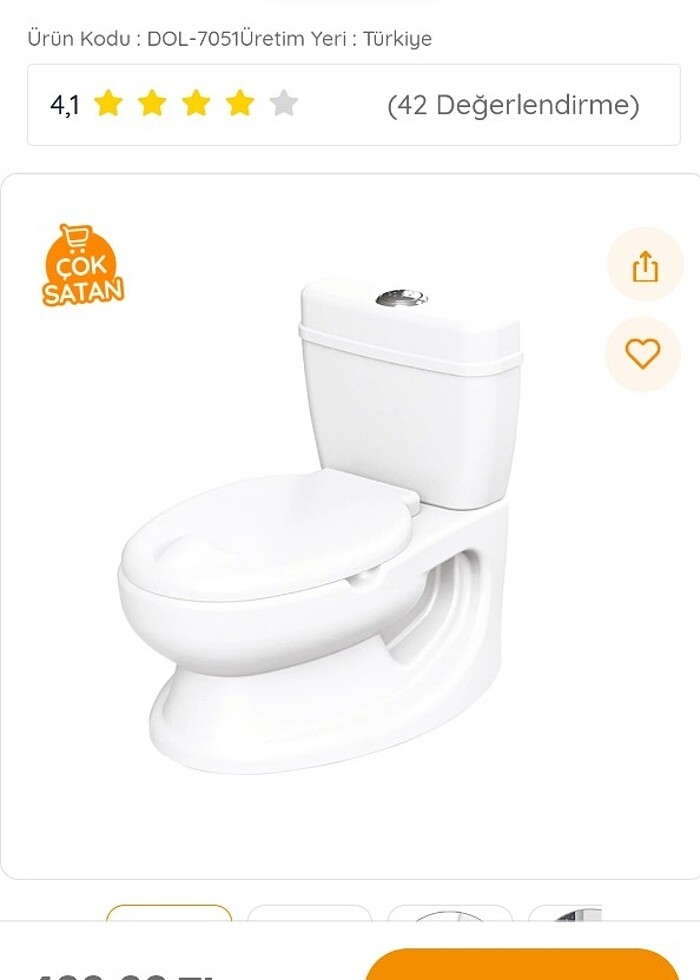Tap the orange button at the bottom

tap(522, 966)
